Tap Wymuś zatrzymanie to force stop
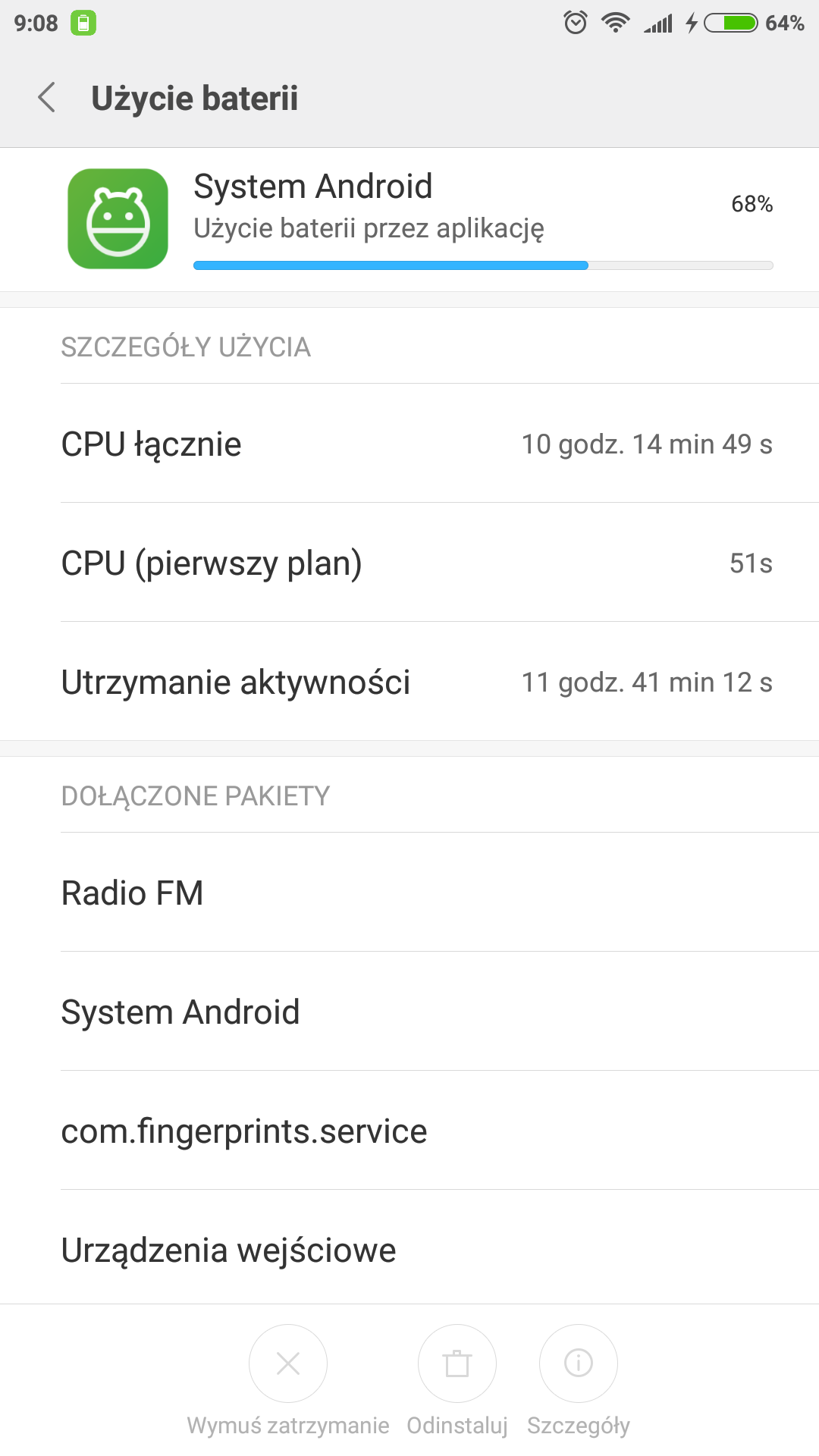Image resolution: width=819 pixels, height=1456 pixels. 288,1363
